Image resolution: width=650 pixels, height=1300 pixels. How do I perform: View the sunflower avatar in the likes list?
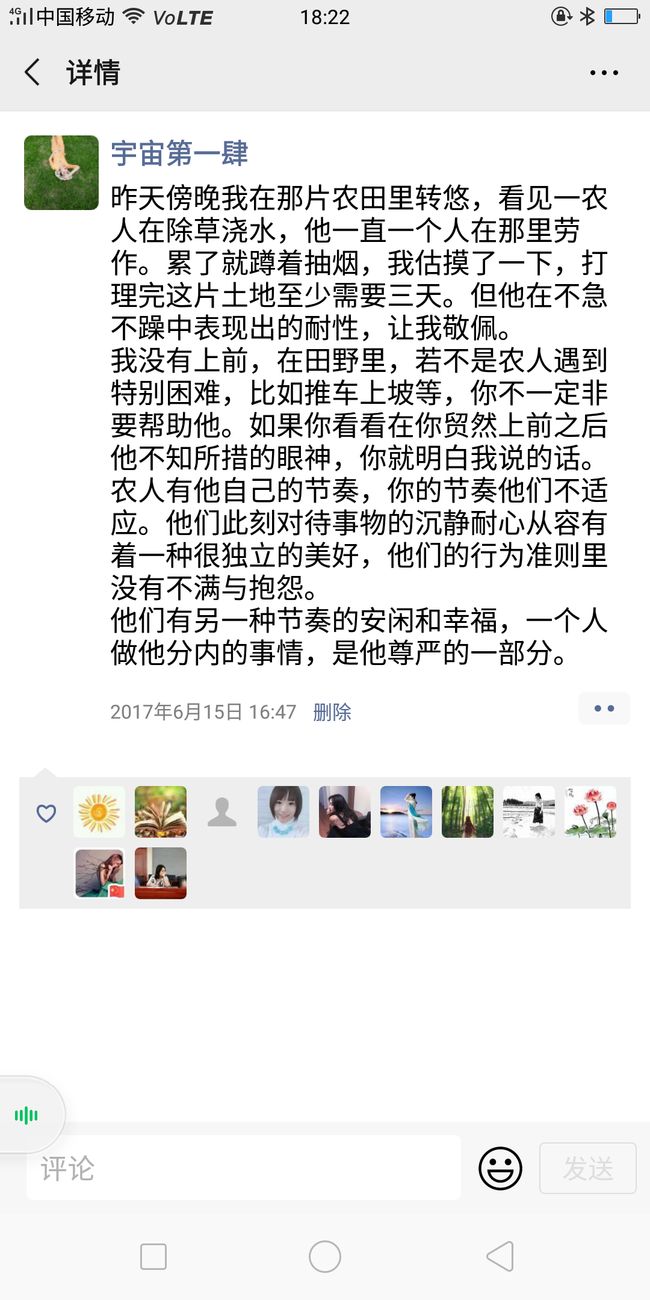[99, 811]
